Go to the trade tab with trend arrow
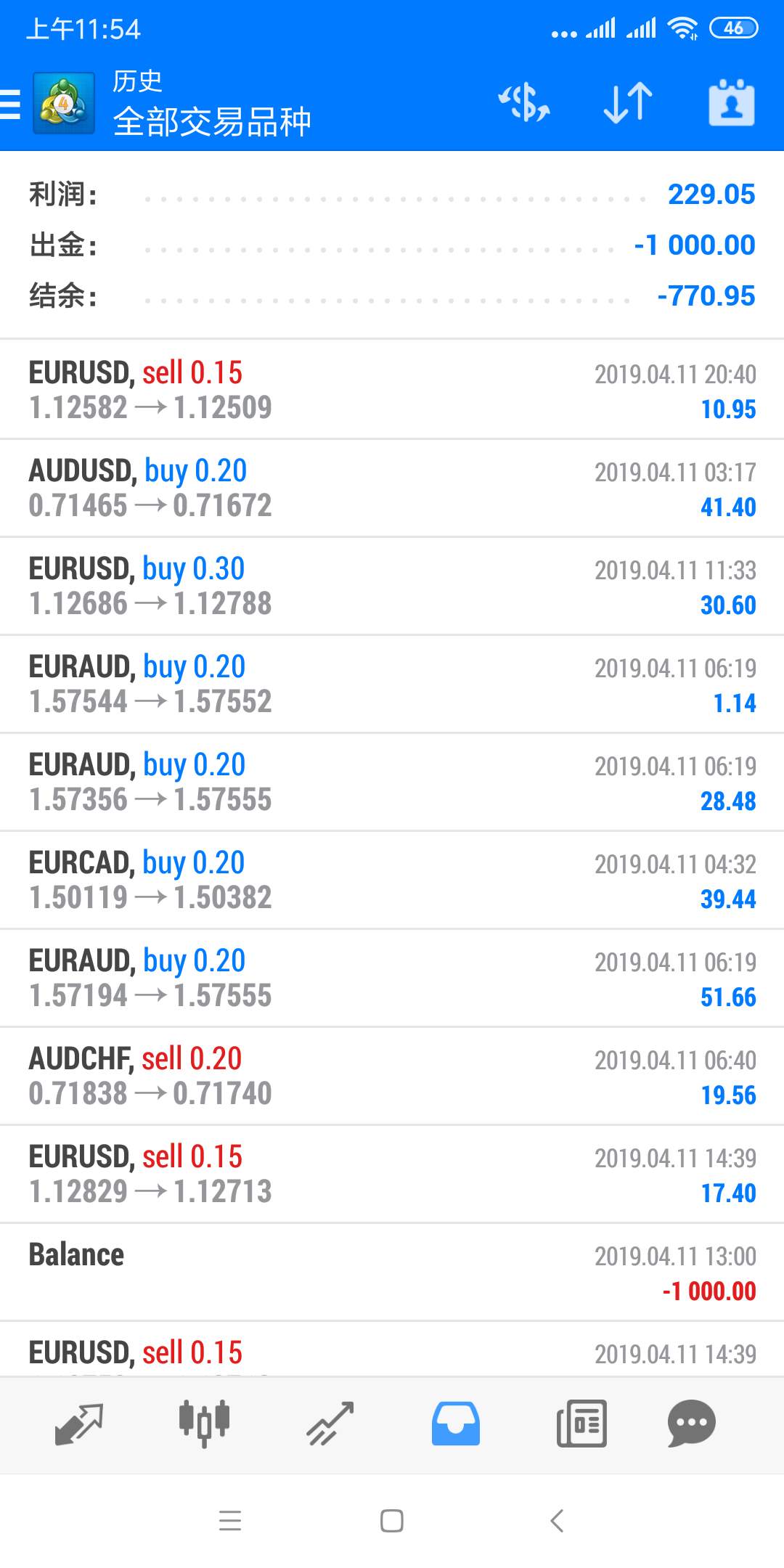 (x=330, y=1424)
